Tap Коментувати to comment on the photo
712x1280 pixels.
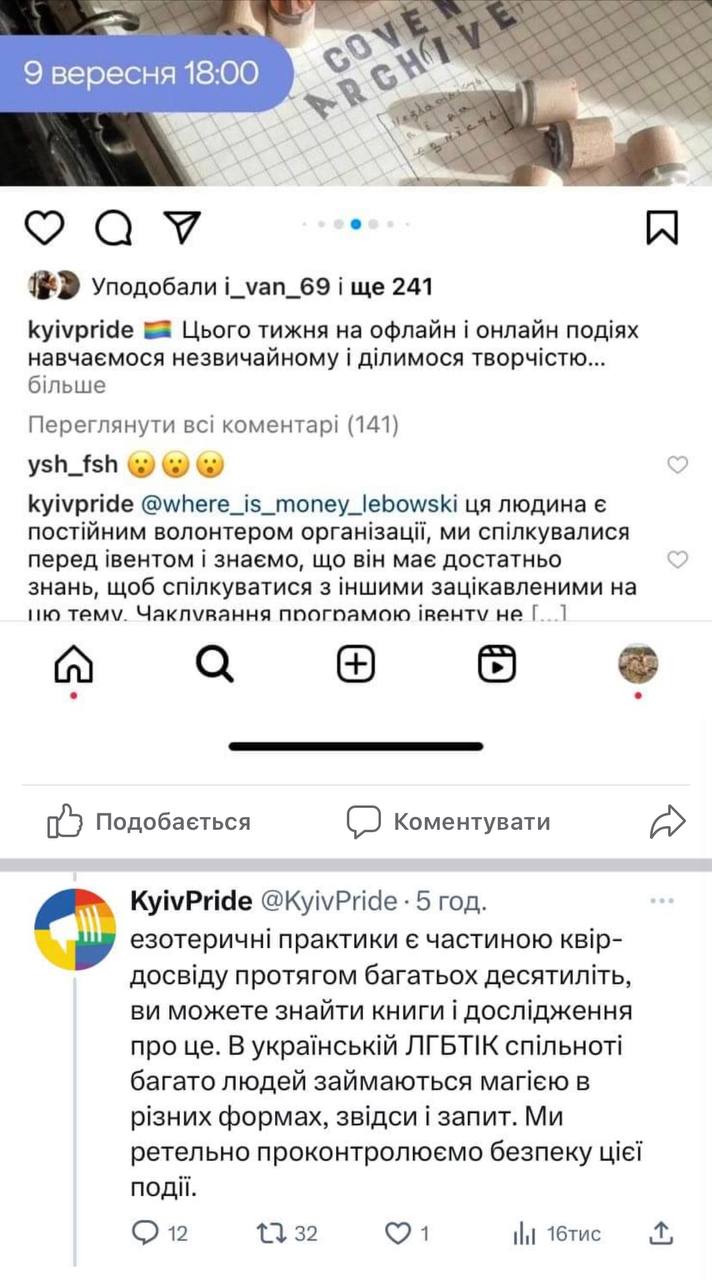pyautogui.click(x=449, y=822)
